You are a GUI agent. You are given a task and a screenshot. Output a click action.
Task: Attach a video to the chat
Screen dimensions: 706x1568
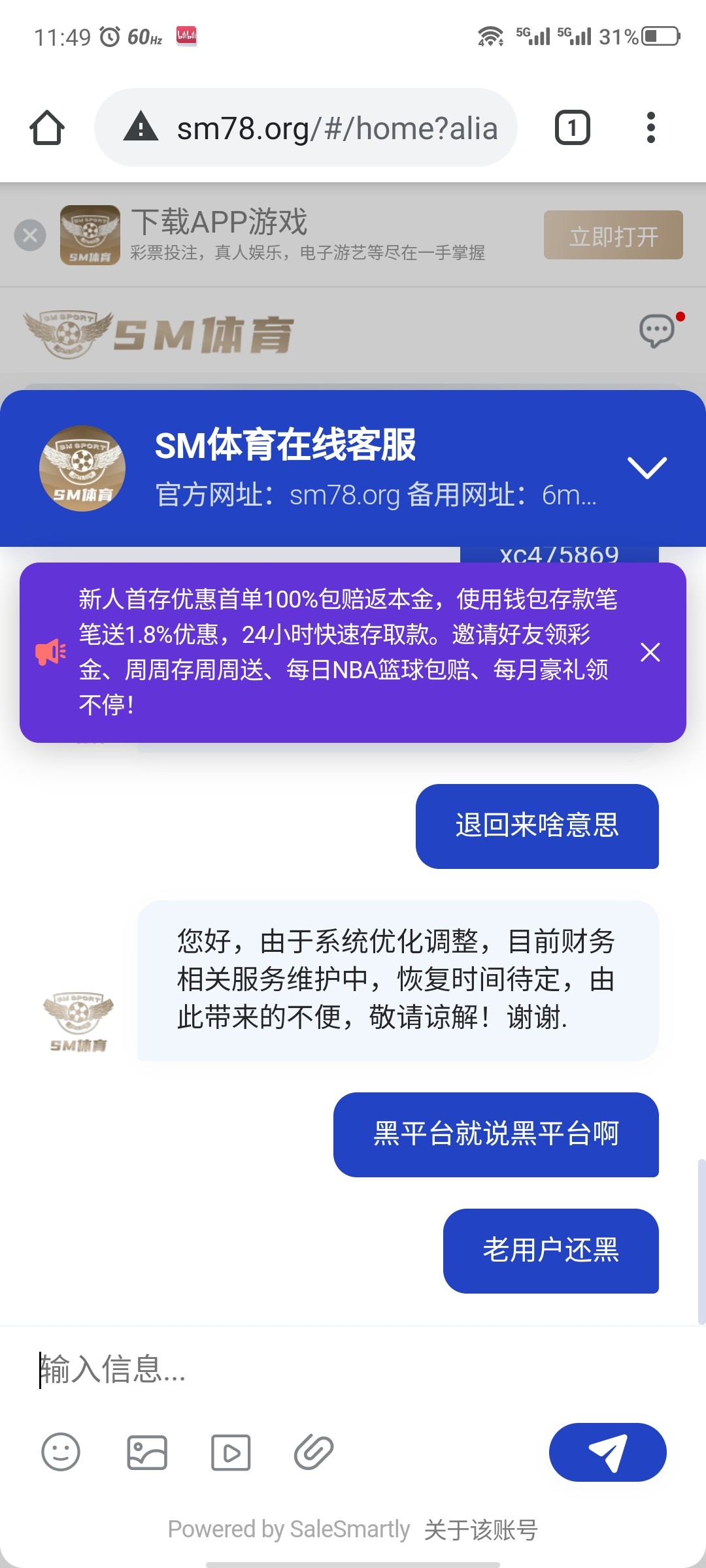point(231,1452)
